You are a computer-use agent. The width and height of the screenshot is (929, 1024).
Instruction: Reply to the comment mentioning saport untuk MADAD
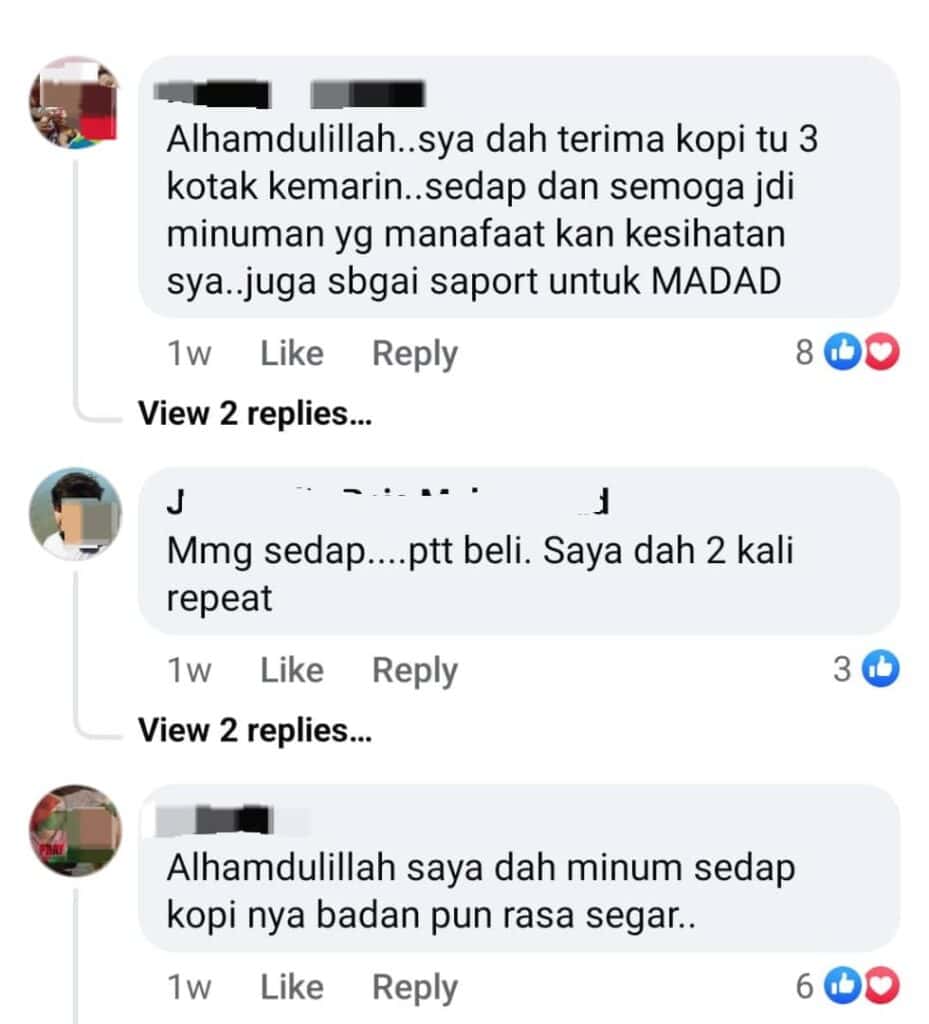[414, 354]
